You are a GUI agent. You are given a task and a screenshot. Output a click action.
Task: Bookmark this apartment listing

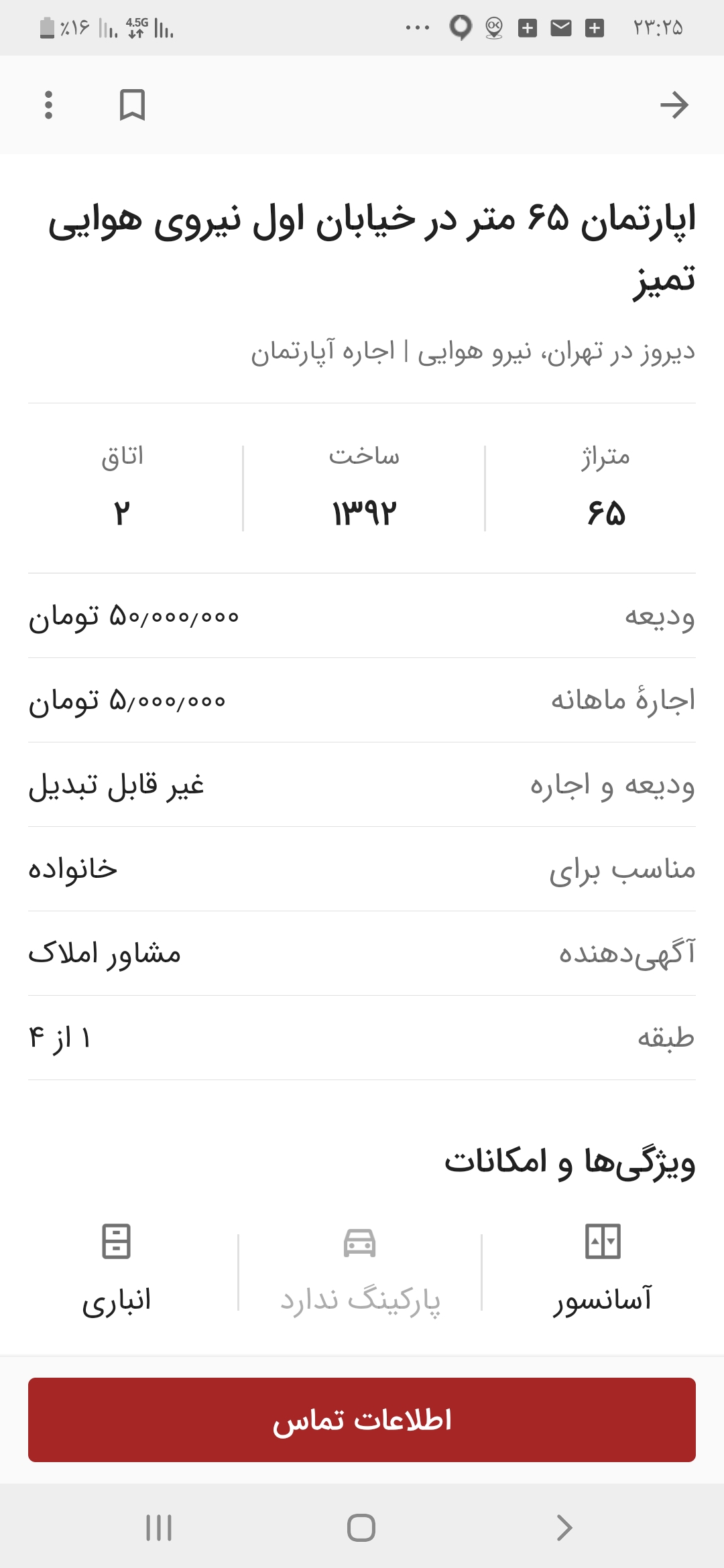(x=132, y=105)
